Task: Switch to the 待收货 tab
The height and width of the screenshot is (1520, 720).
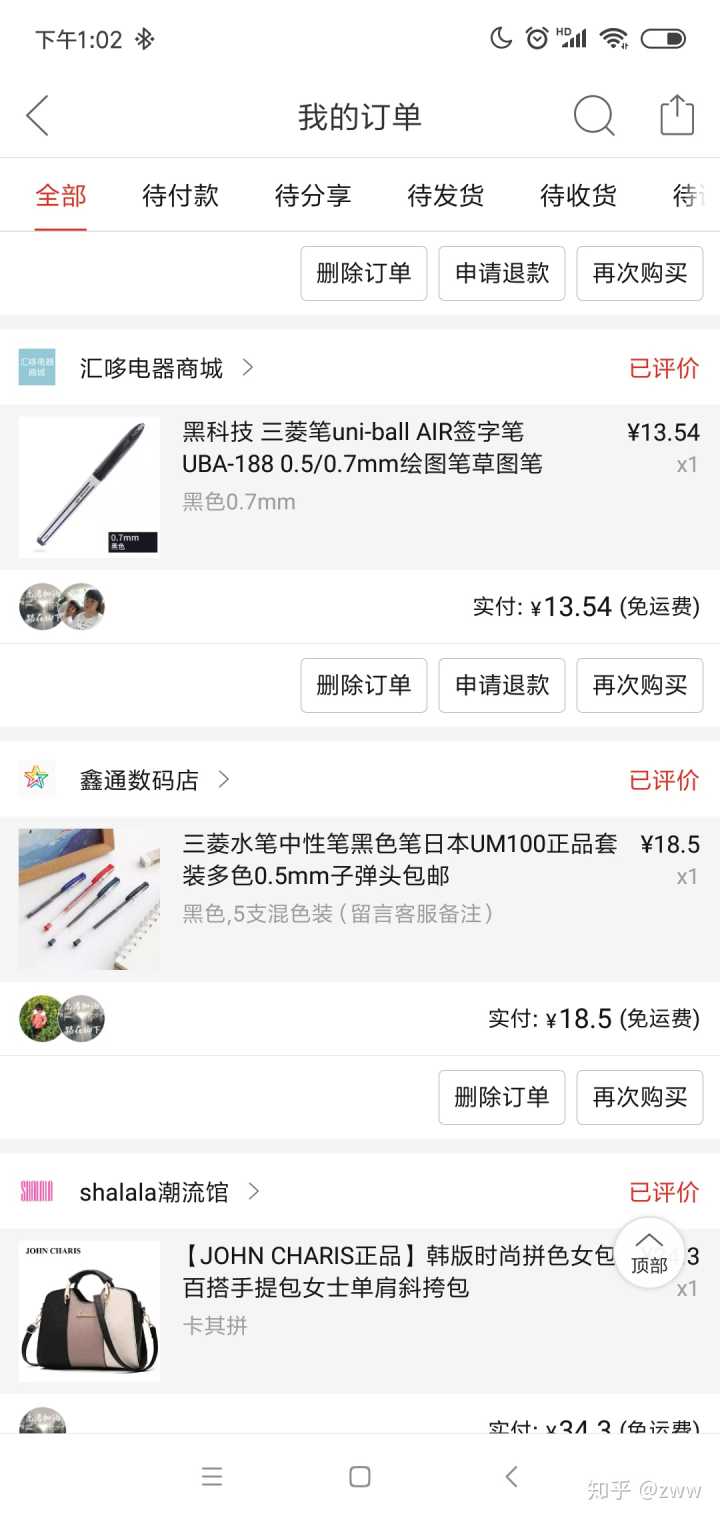Action: (x=578, y=195)
